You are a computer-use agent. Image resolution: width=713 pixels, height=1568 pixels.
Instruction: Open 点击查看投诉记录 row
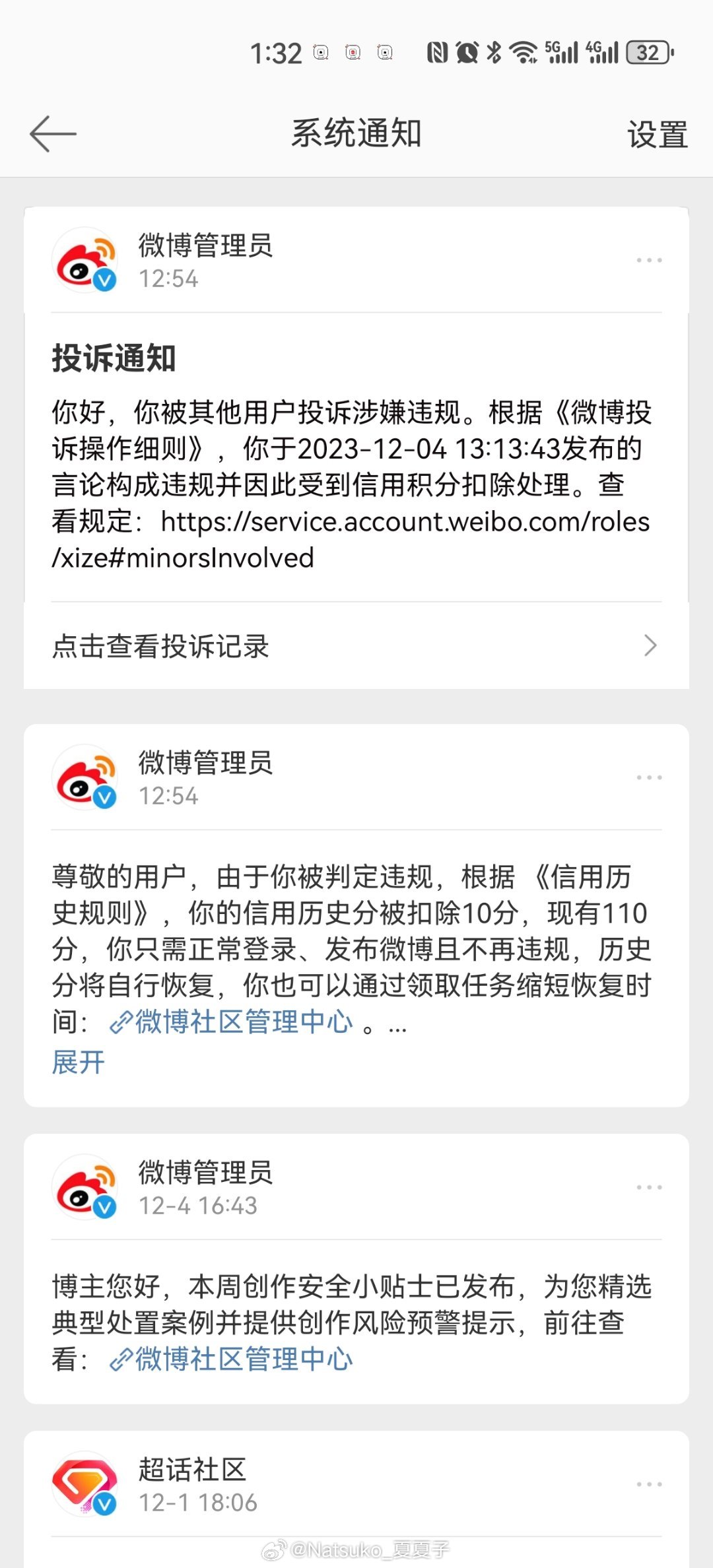356,646
